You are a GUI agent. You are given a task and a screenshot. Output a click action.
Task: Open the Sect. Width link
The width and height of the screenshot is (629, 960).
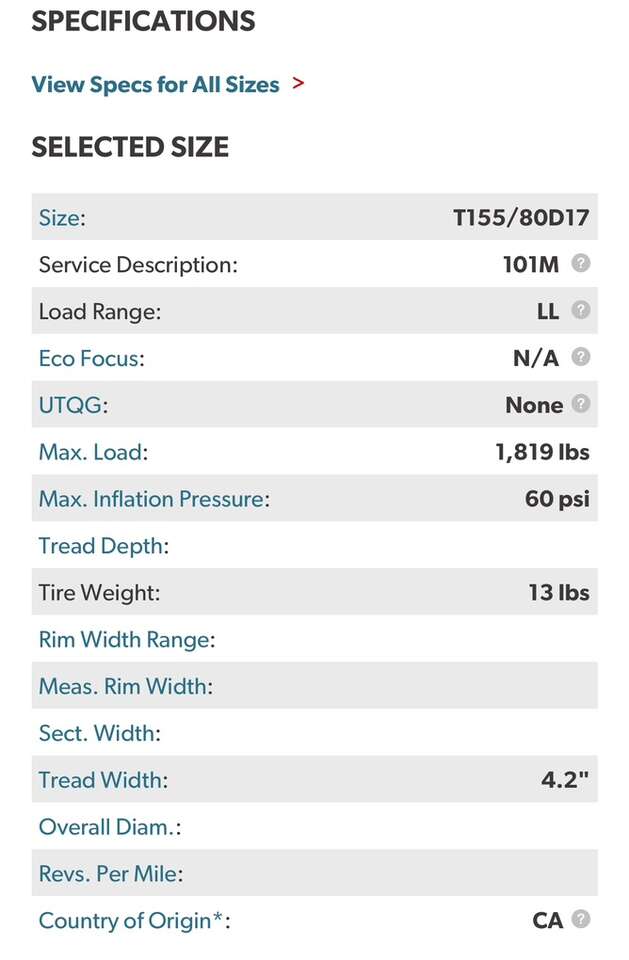tap(97, 733)
